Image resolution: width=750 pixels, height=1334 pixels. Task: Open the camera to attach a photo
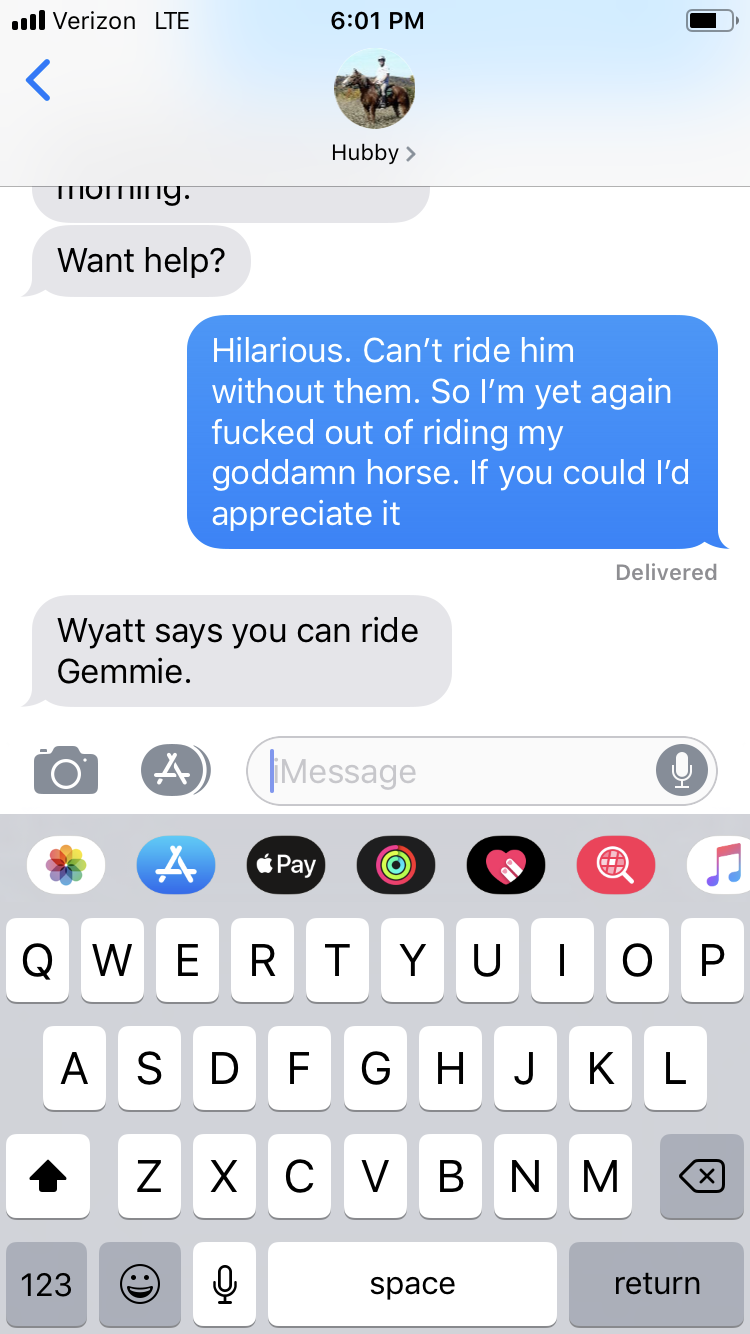point(66,770)
